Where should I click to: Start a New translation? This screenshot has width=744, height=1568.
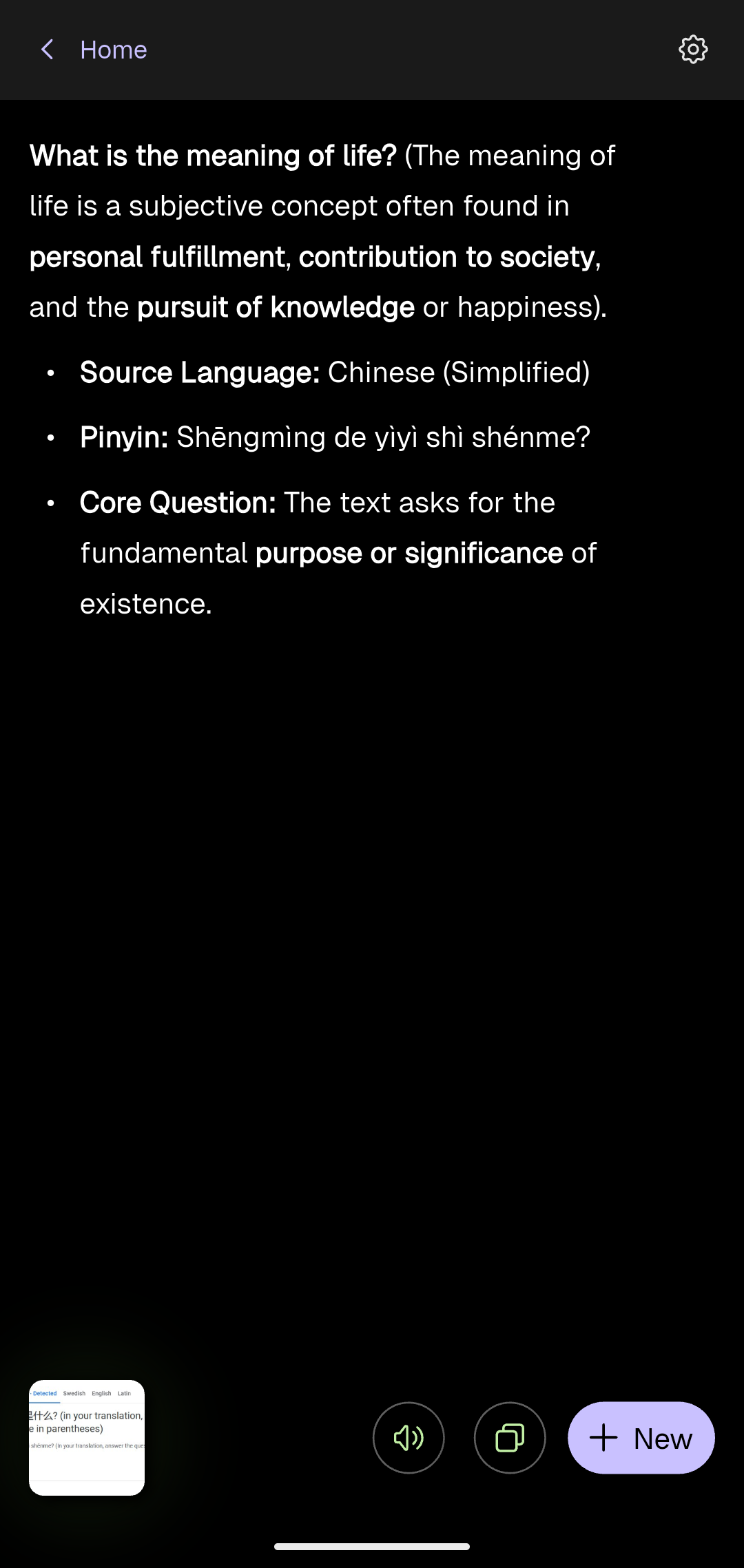pyautogui.click(x=641, y=1438)
